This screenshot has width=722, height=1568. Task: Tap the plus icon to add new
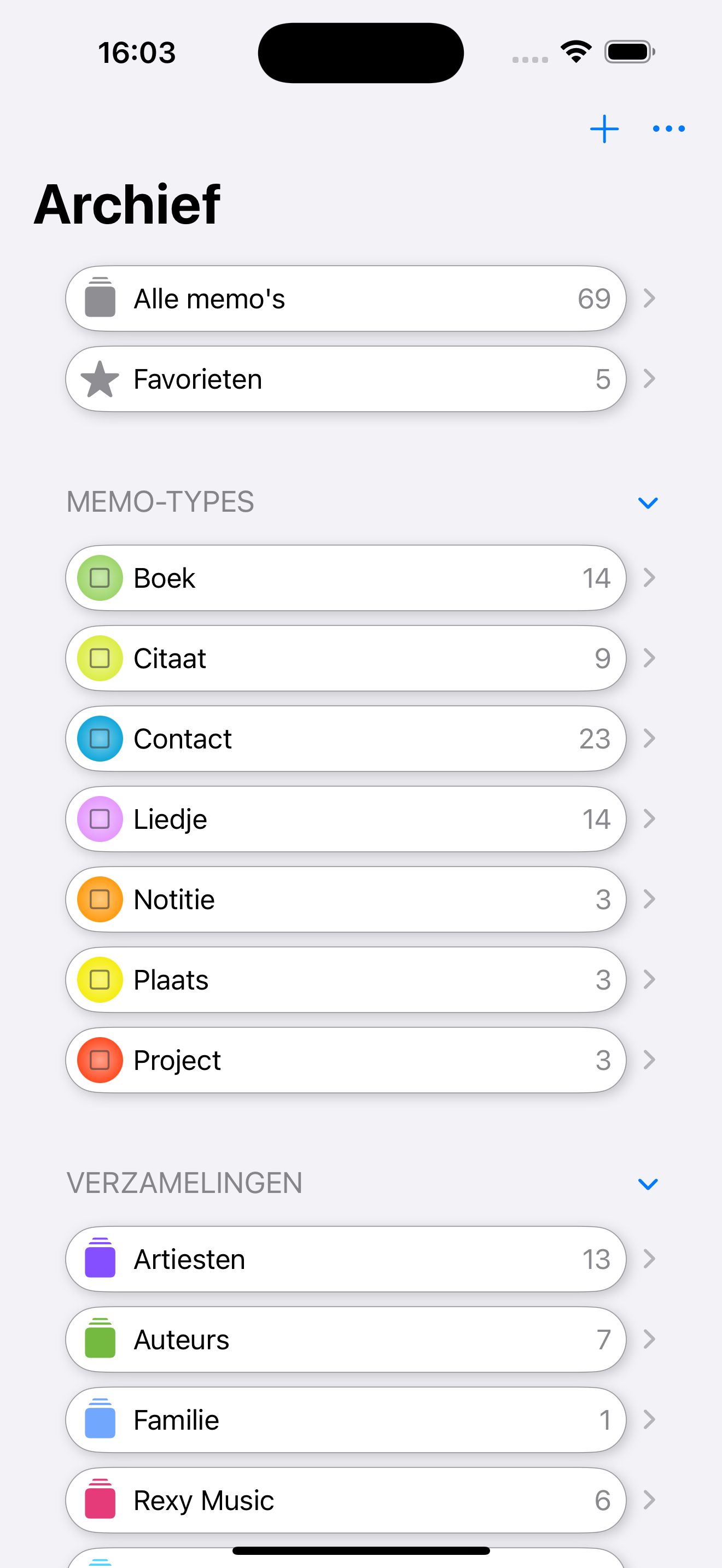604,129
